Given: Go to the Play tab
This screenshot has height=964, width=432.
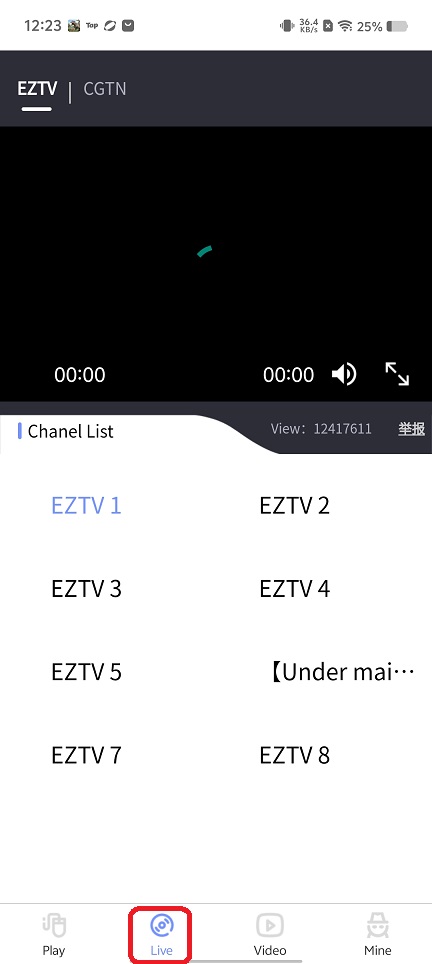Looking at the screenshot, I should [54, 934].
